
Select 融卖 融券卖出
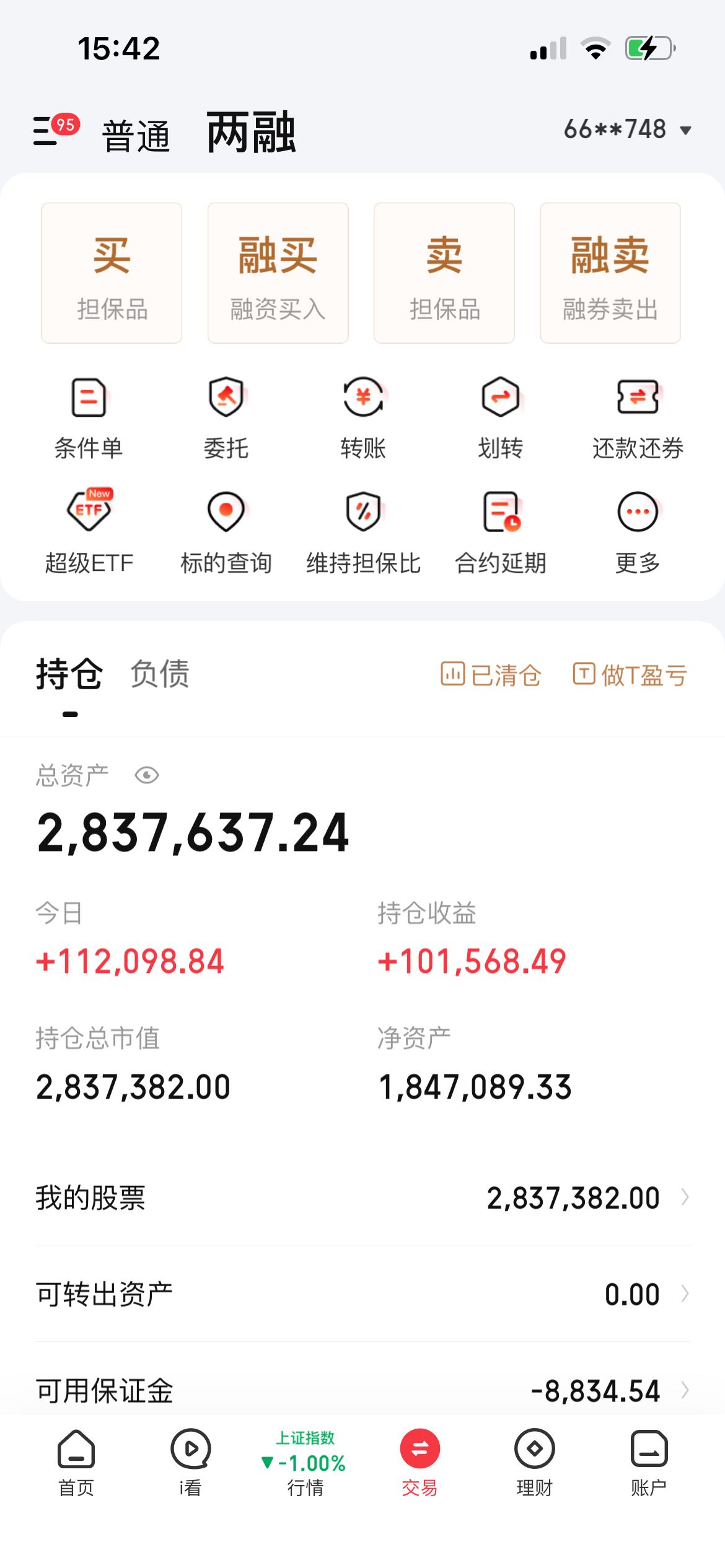(x=610, y=272)
